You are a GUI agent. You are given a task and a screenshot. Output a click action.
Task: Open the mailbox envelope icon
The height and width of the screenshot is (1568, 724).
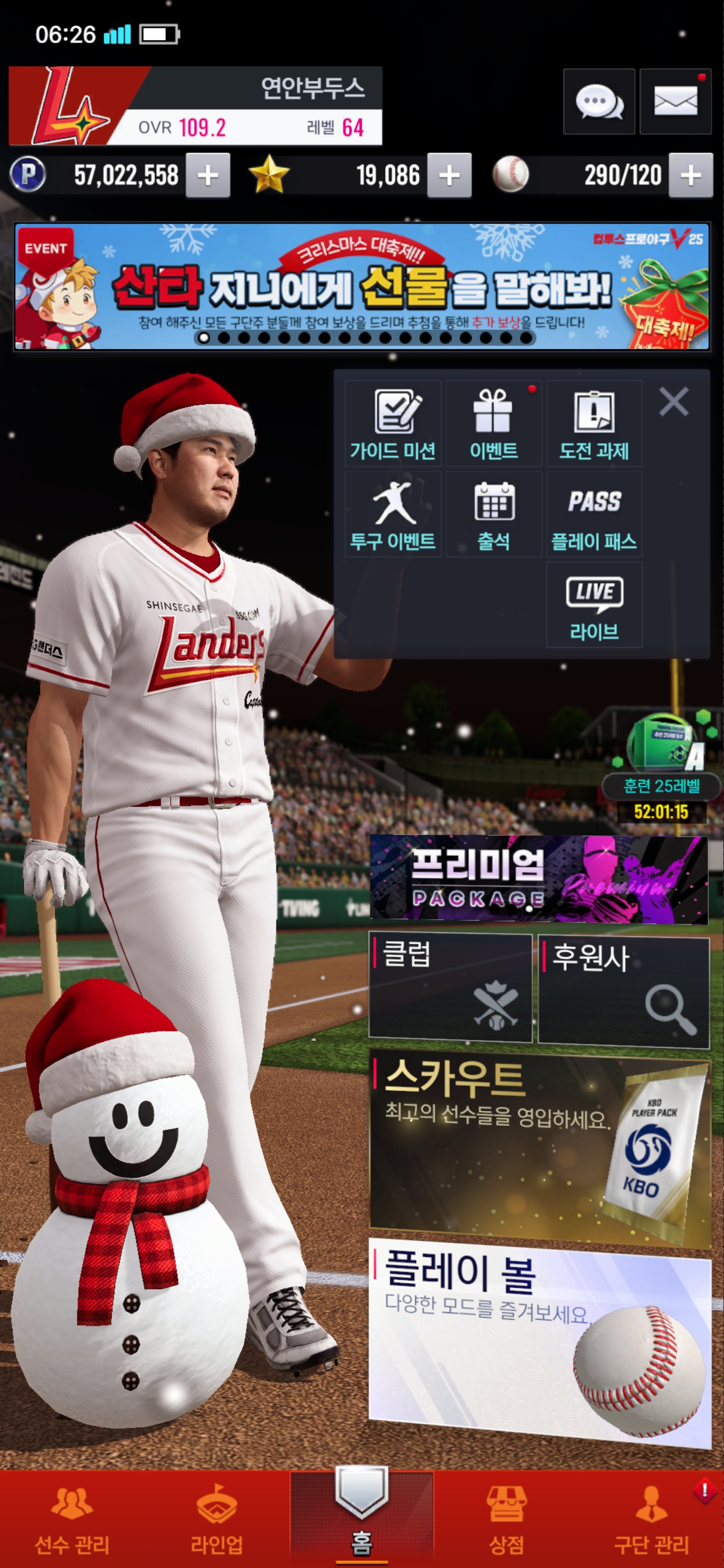click(675, 102)
